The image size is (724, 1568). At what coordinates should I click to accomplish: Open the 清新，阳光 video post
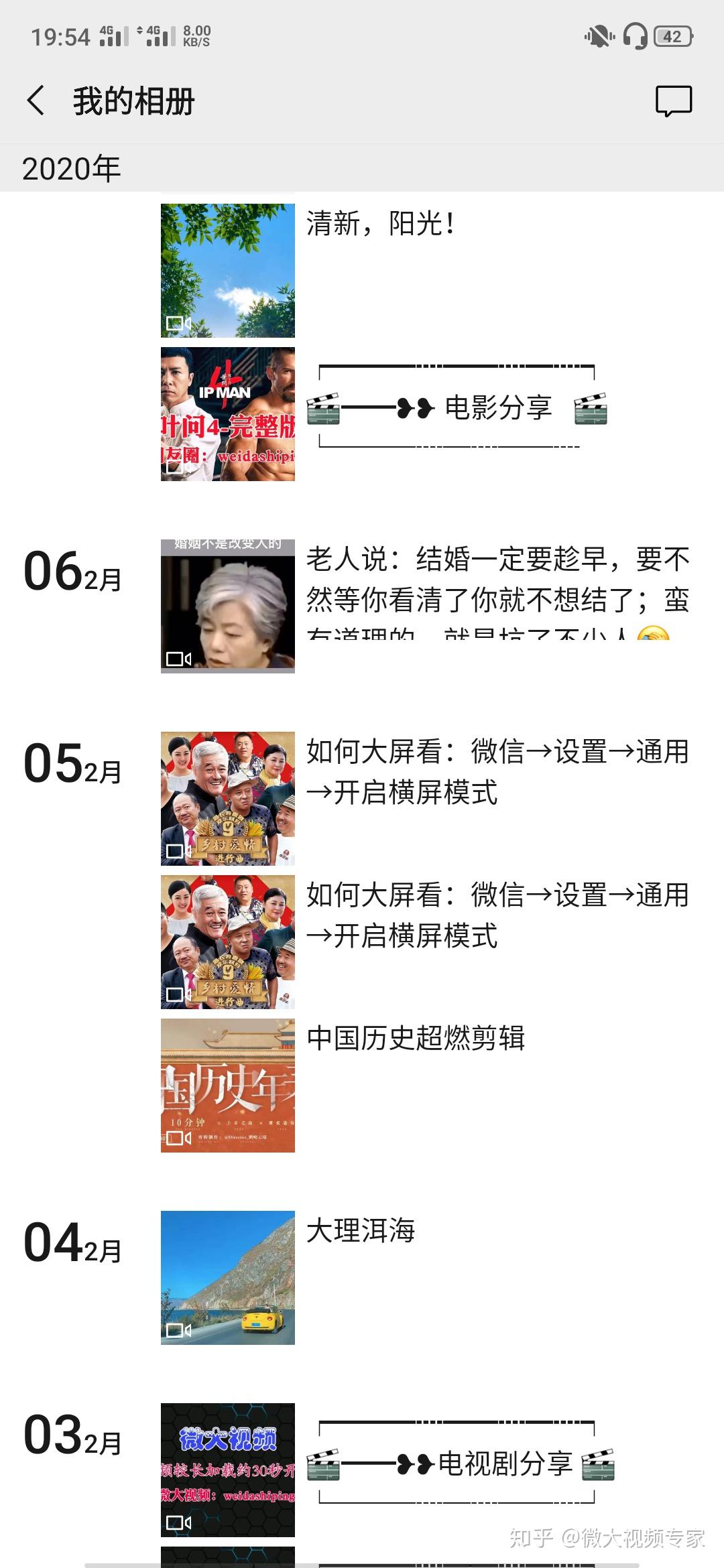click(228, 270)
